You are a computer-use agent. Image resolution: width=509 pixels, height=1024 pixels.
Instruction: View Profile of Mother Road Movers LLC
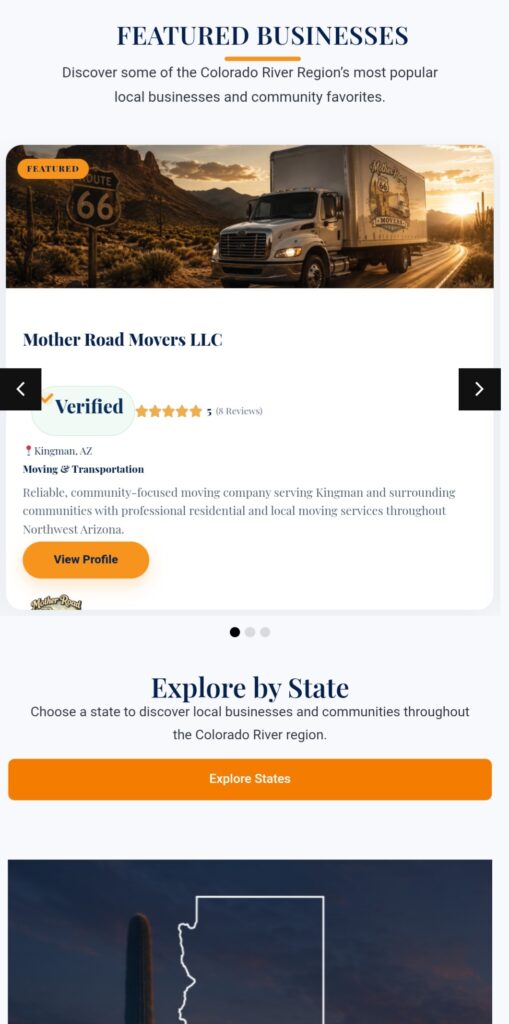(86, 560)
